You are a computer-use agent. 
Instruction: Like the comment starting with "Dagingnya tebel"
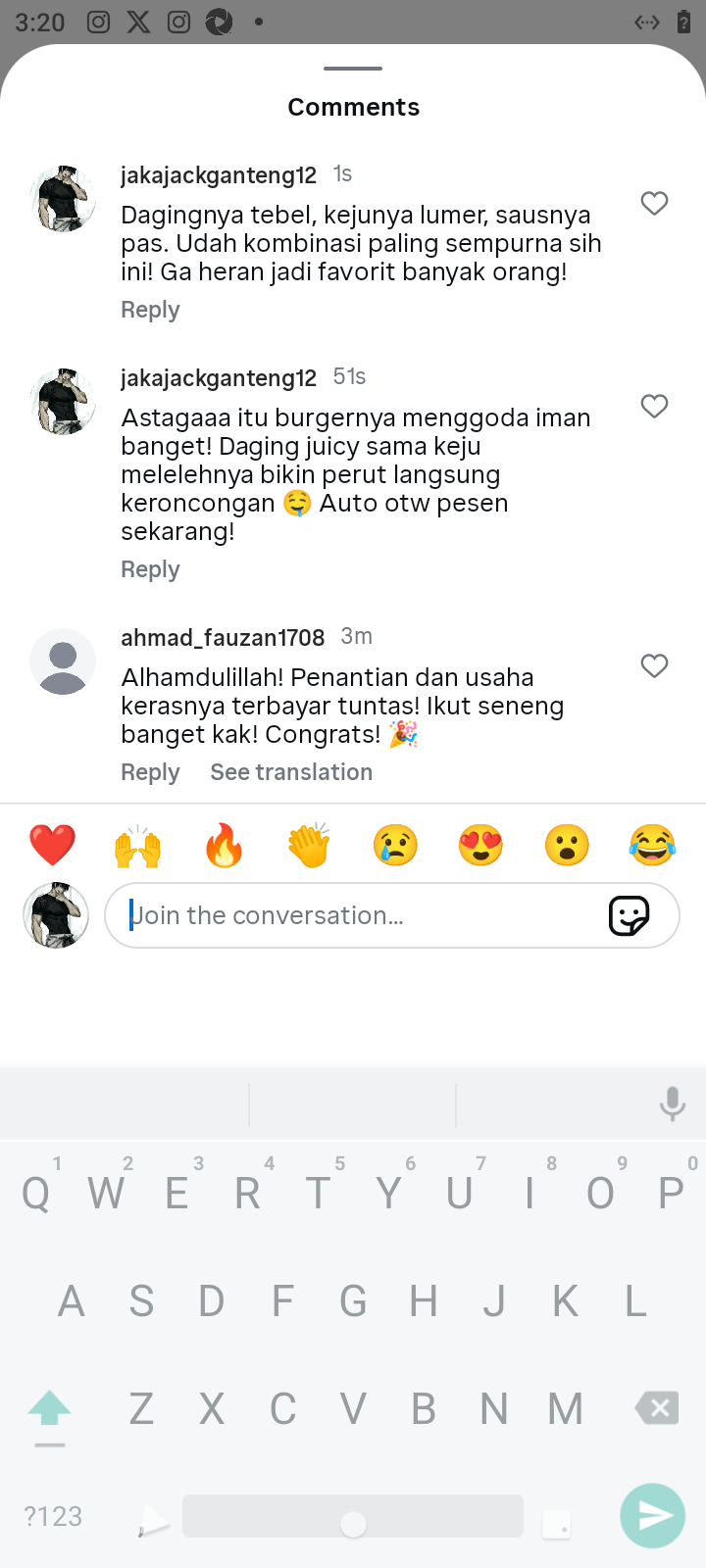pyautogui.click(x=654, y=203)
